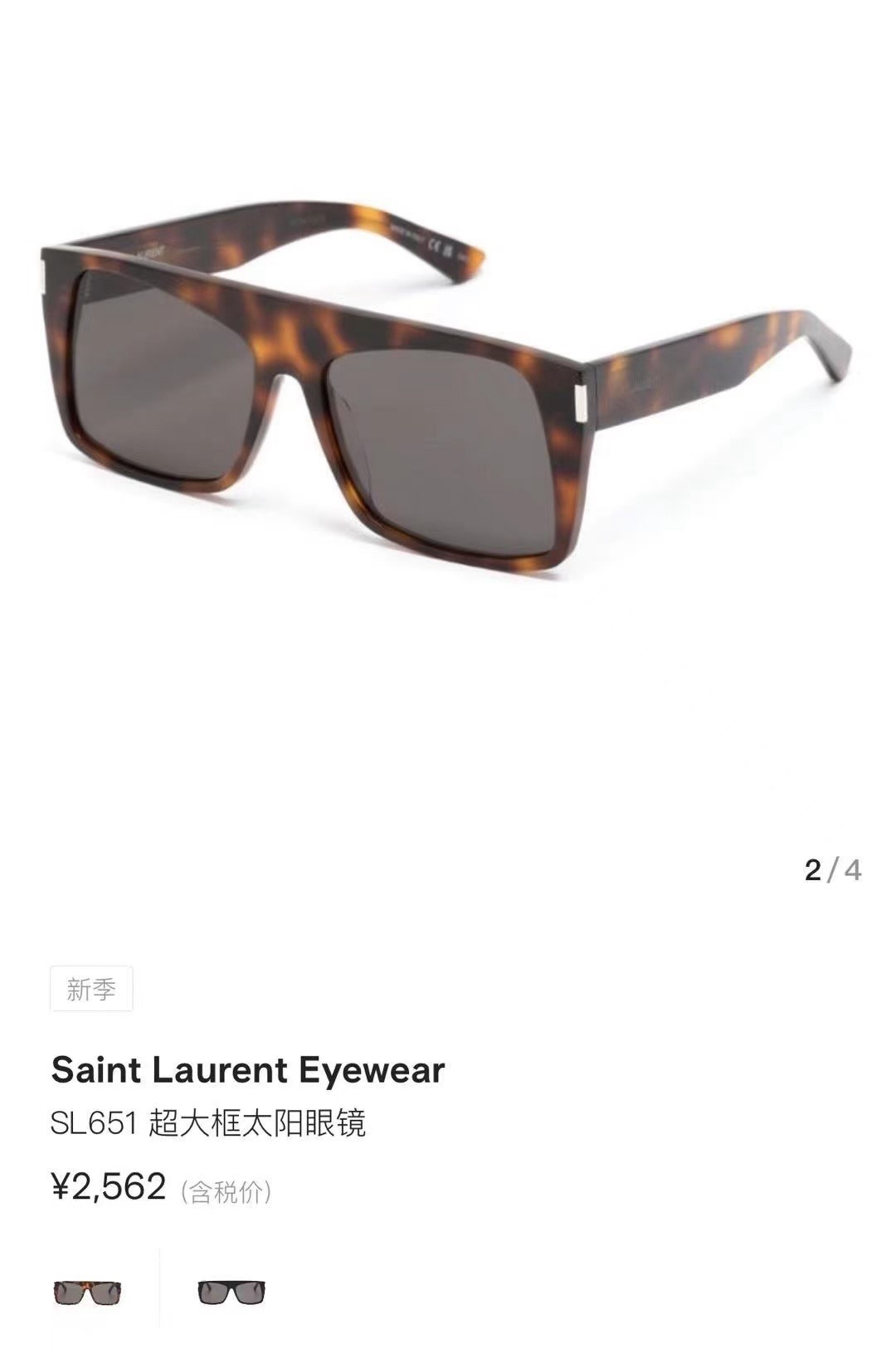The height and width of the screenshot is (1363, 896).
Task: Select the tortoiseshell color variant thumbnail
Action: click(x=87, y=1292)
